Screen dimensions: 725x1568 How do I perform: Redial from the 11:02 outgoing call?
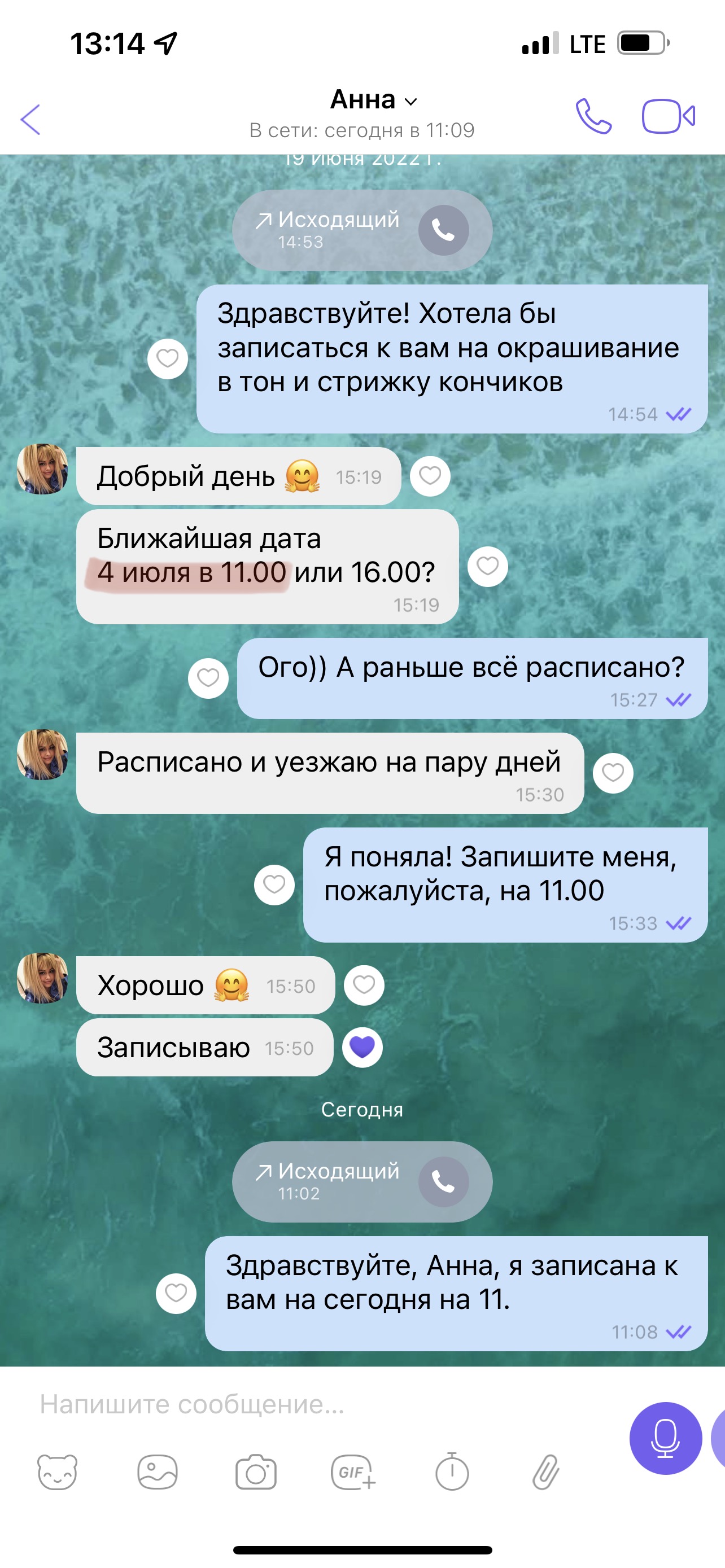[x=443, y=1181]
